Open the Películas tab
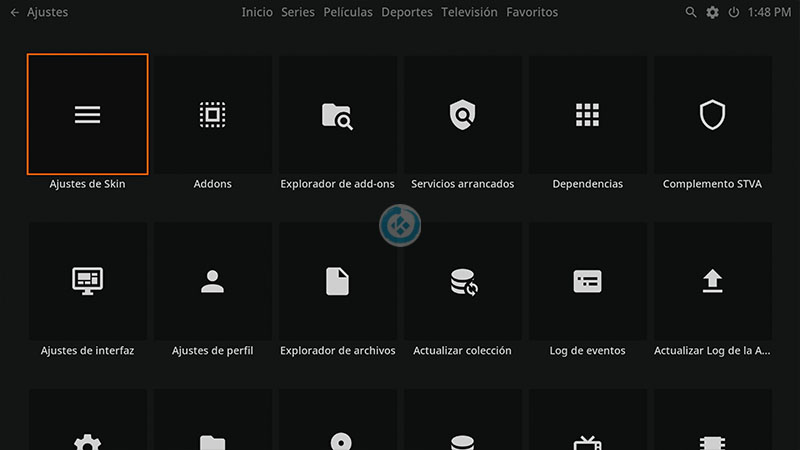800x450 pixels. click(x=348, y=13)
